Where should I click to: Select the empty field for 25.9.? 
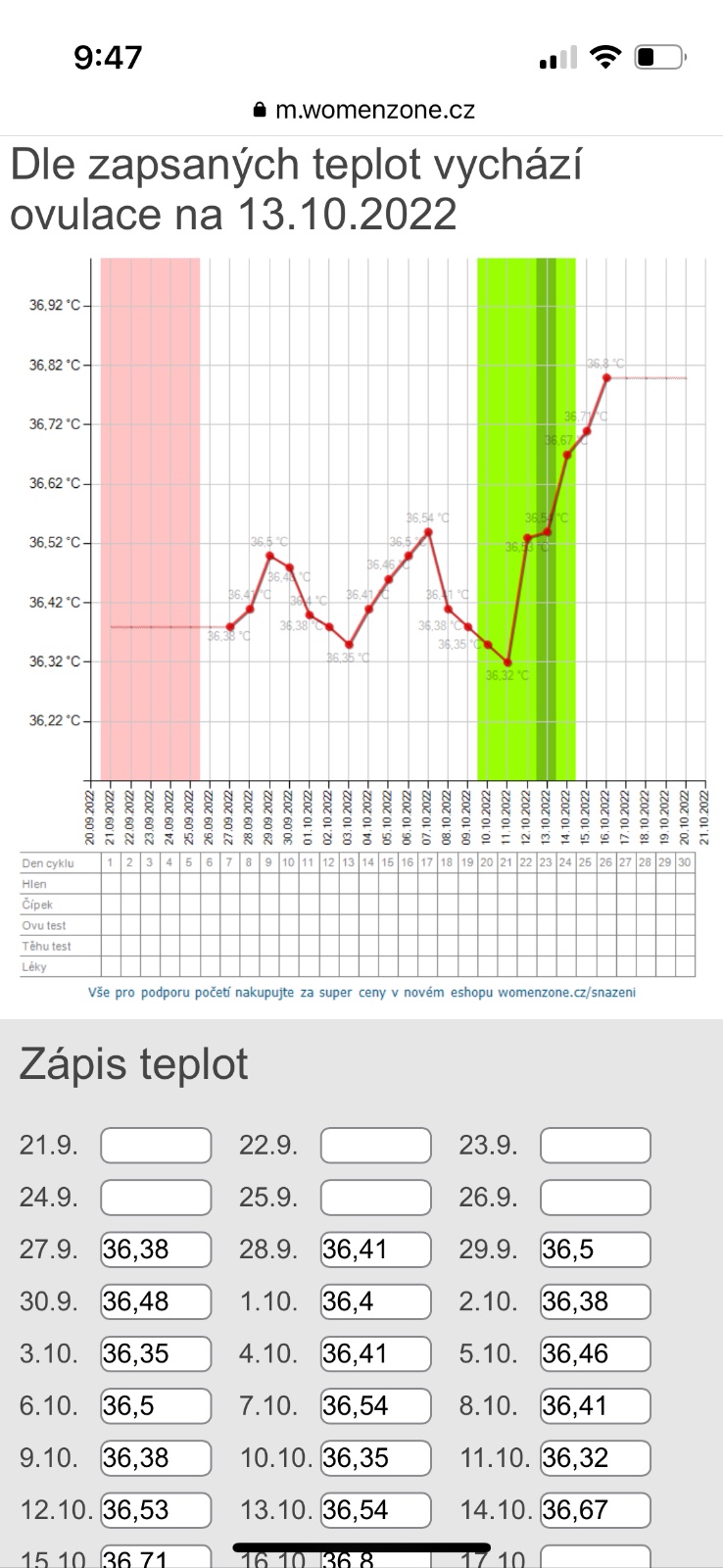(376, 1198)
